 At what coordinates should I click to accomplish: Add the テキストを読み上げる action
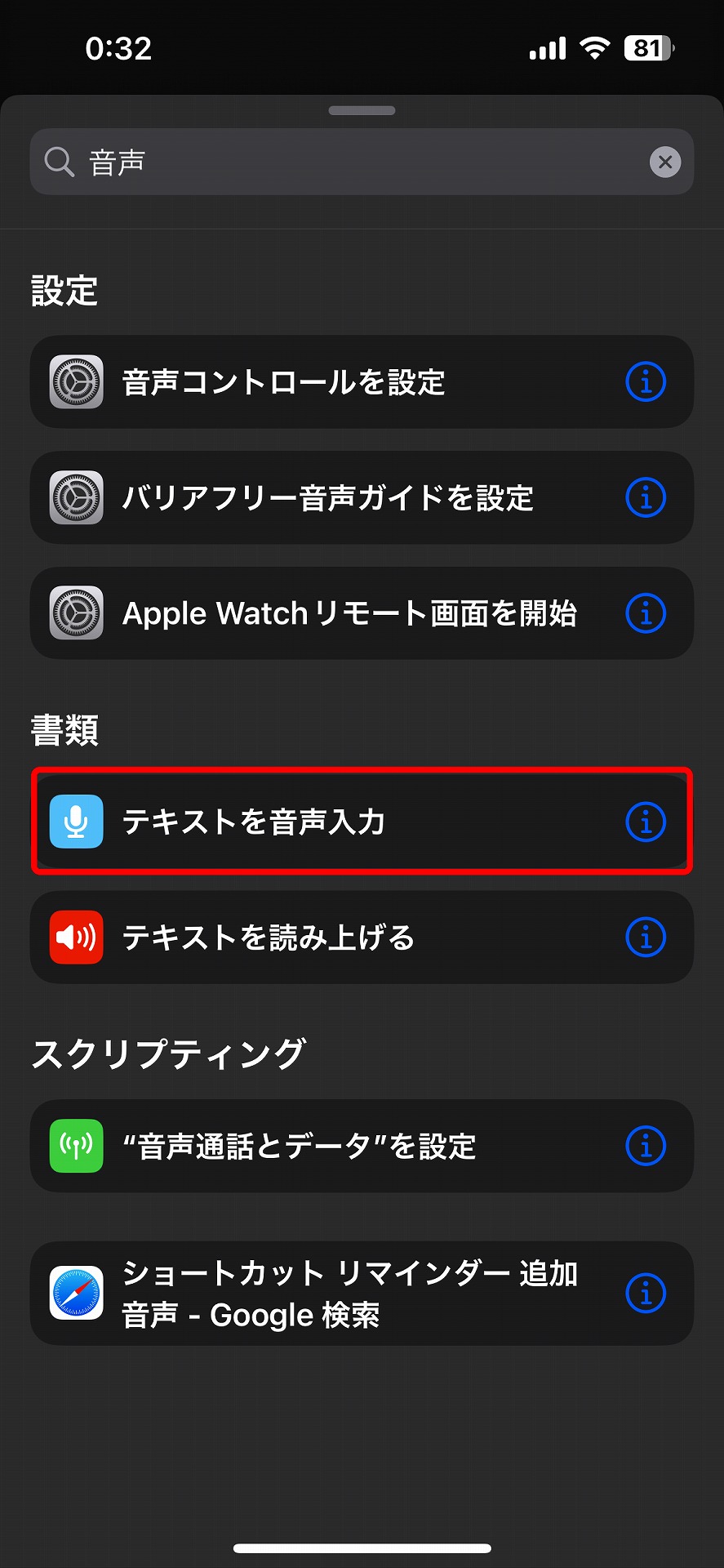click(x=326, y=938)
